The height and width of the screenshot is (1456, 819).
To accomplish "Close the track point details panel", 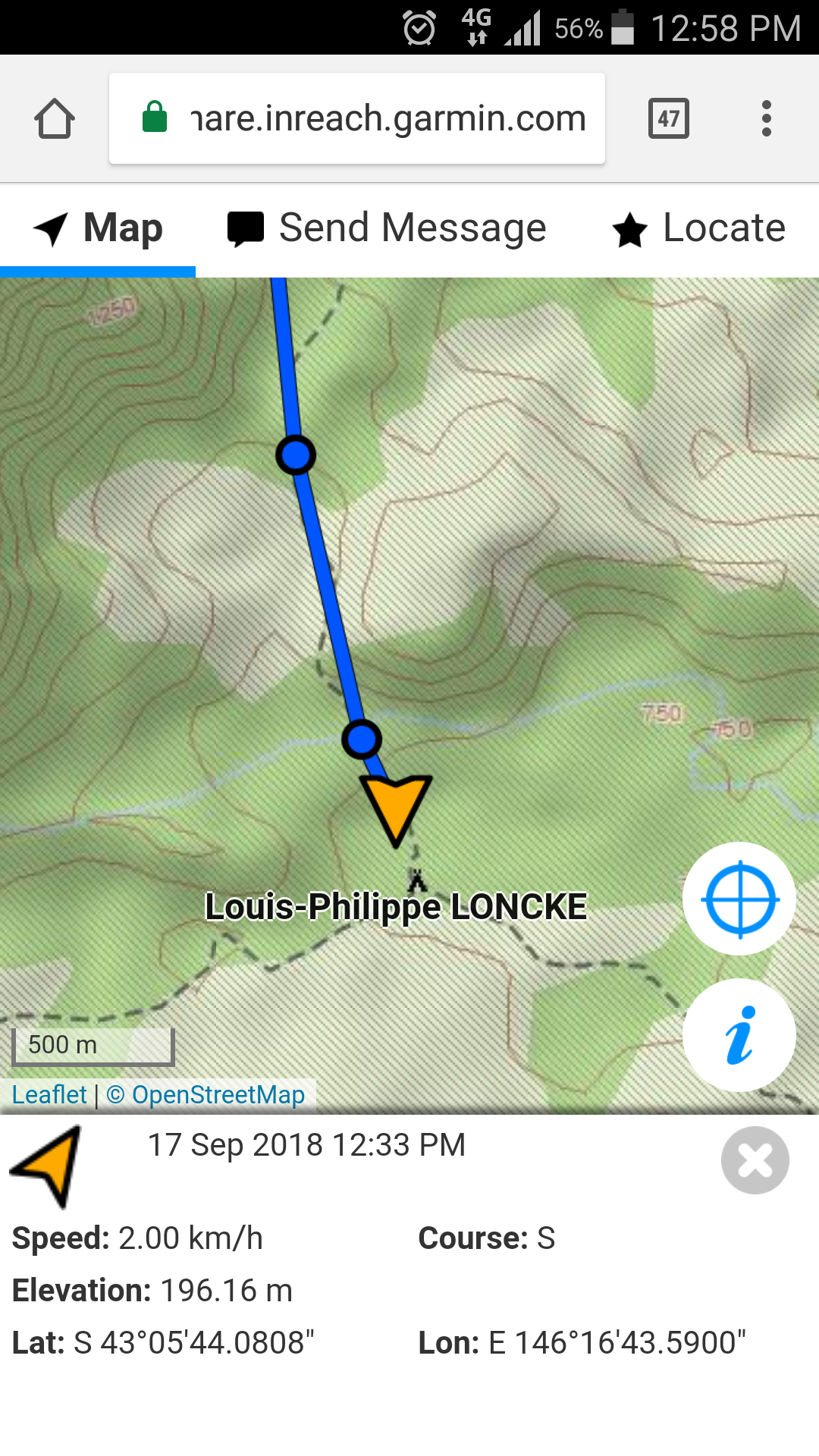I will pos(755,1160).
